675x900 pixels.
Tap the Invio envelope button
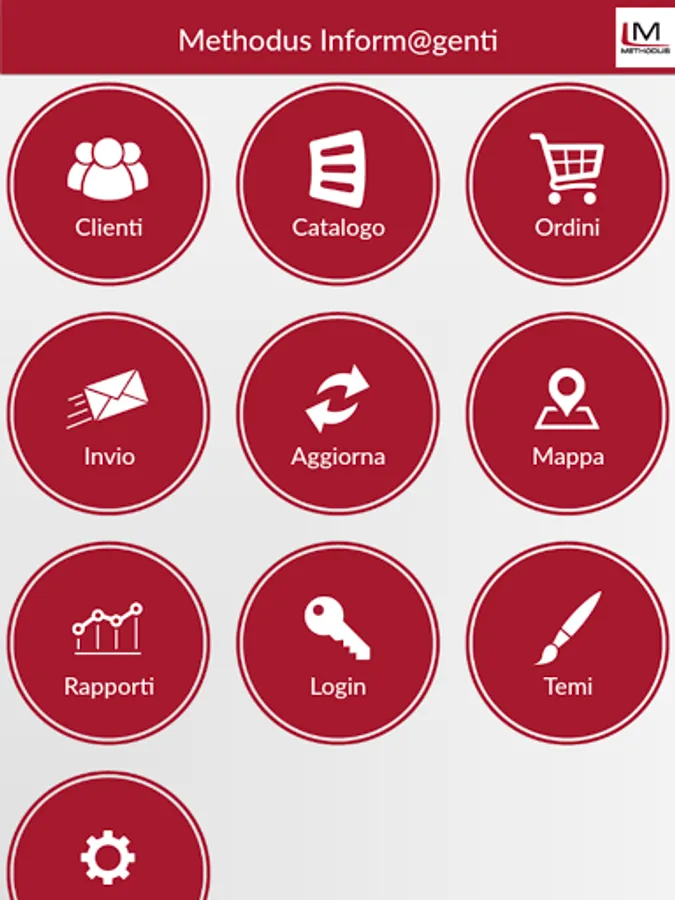click(109, 414)
